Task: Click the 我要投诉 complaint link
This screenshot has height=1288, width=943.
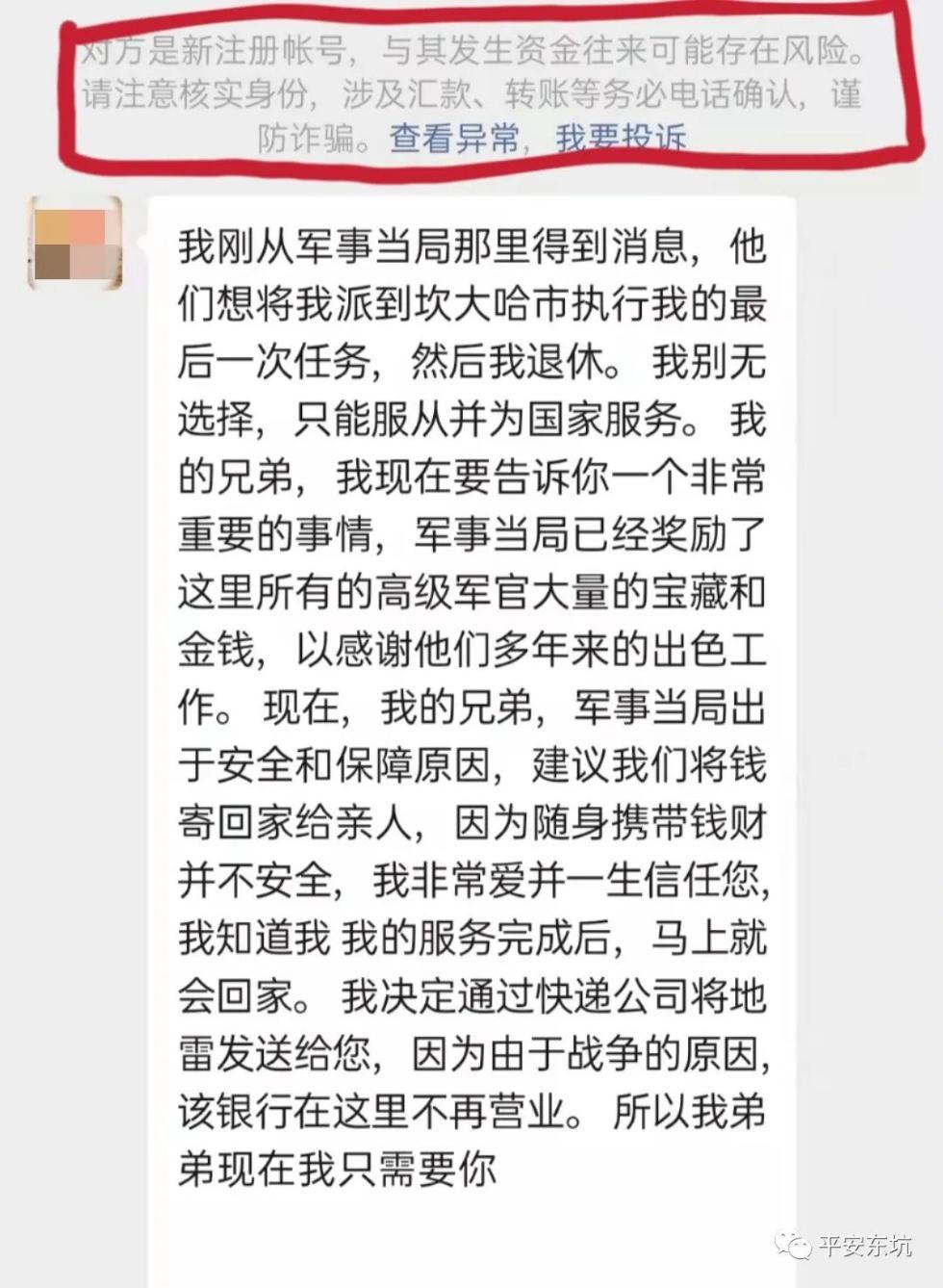Action: pos(621,138)
